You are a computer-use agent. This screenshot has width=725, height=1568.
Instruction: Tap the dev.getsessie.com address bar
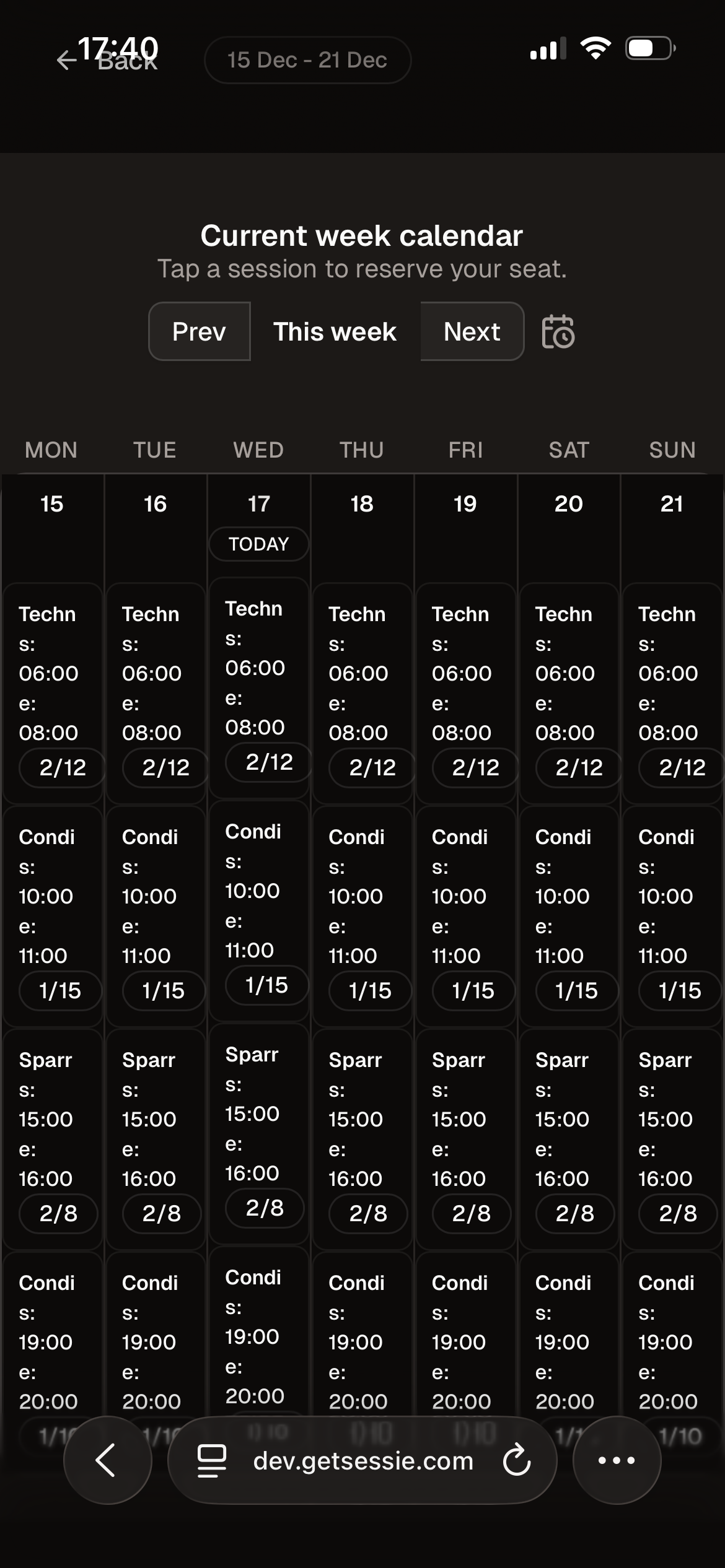pos(363,1460)
